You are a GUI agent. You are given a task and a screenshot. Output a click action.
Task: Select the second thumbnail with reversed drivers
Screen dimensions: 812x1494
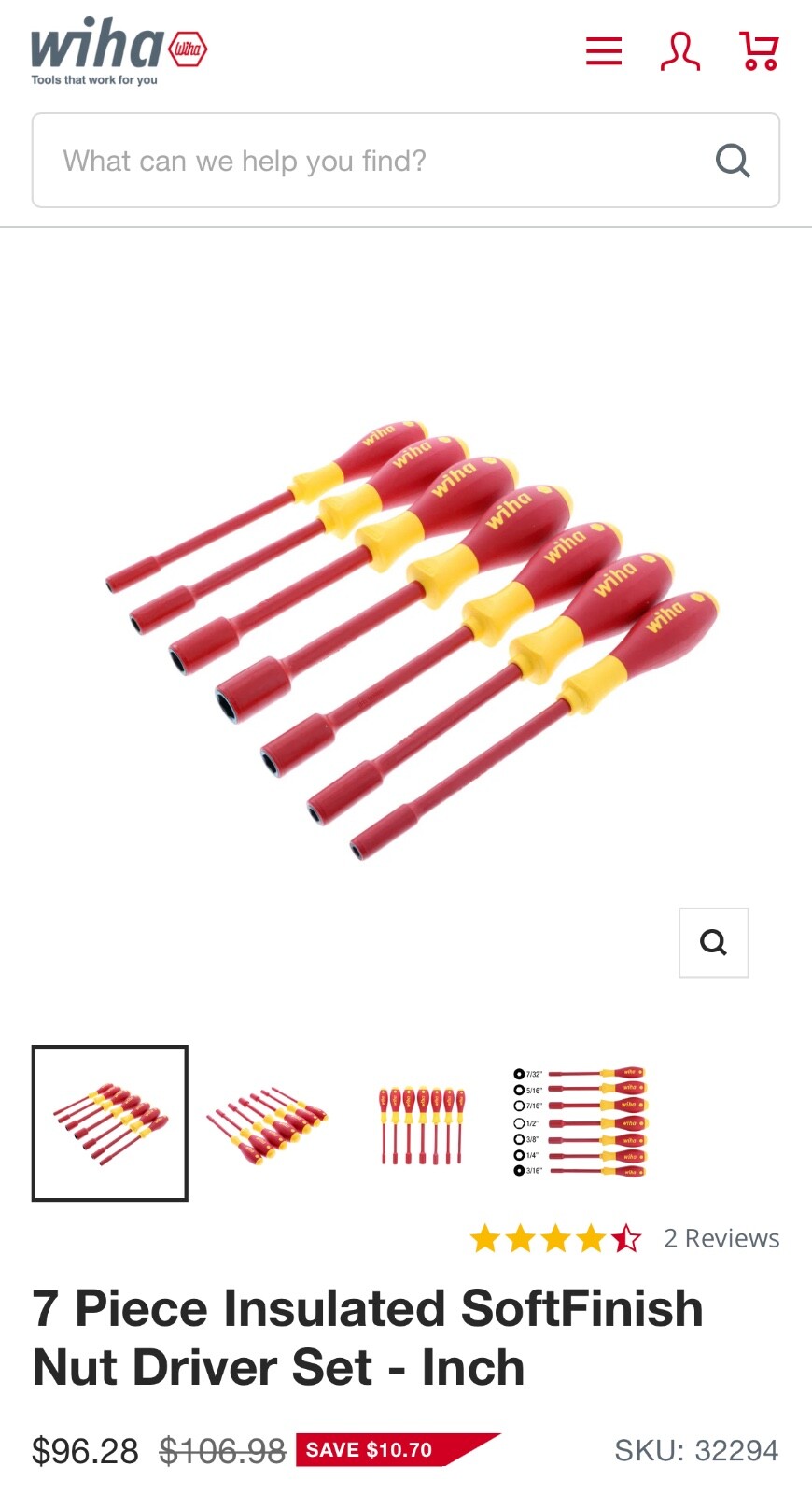(267, 1123)
